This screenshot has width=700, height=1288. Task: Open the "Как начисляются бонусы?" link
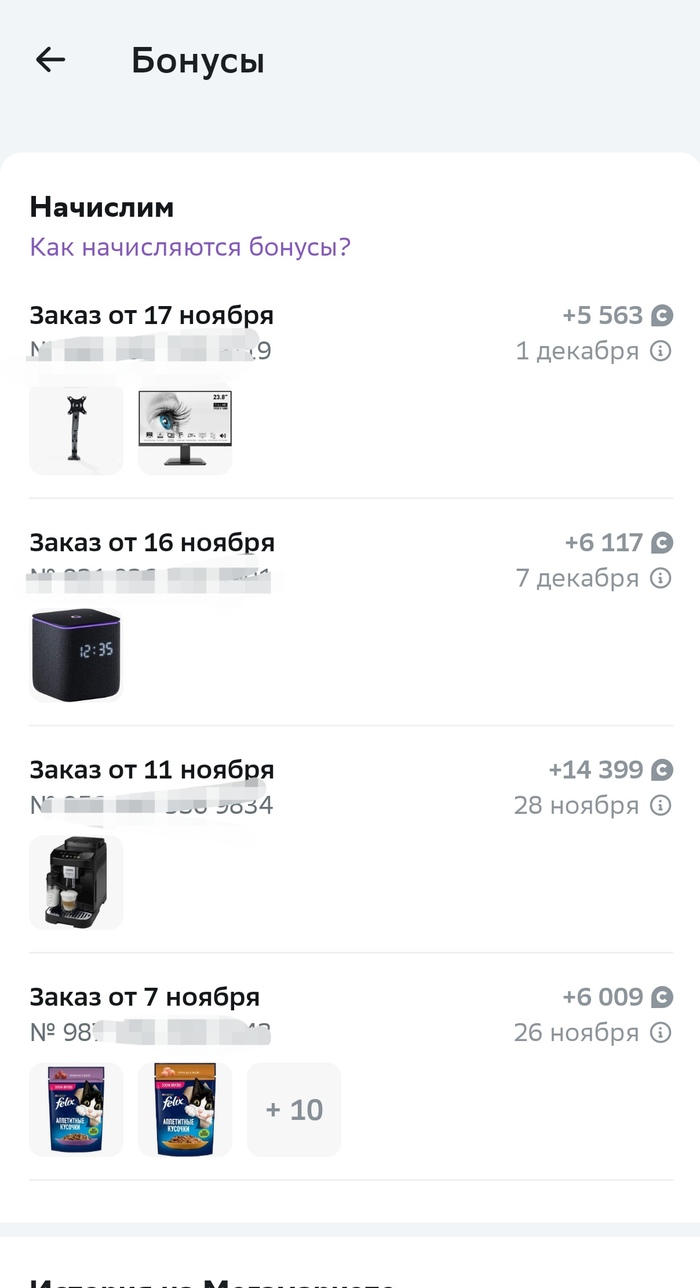(190, 247)
